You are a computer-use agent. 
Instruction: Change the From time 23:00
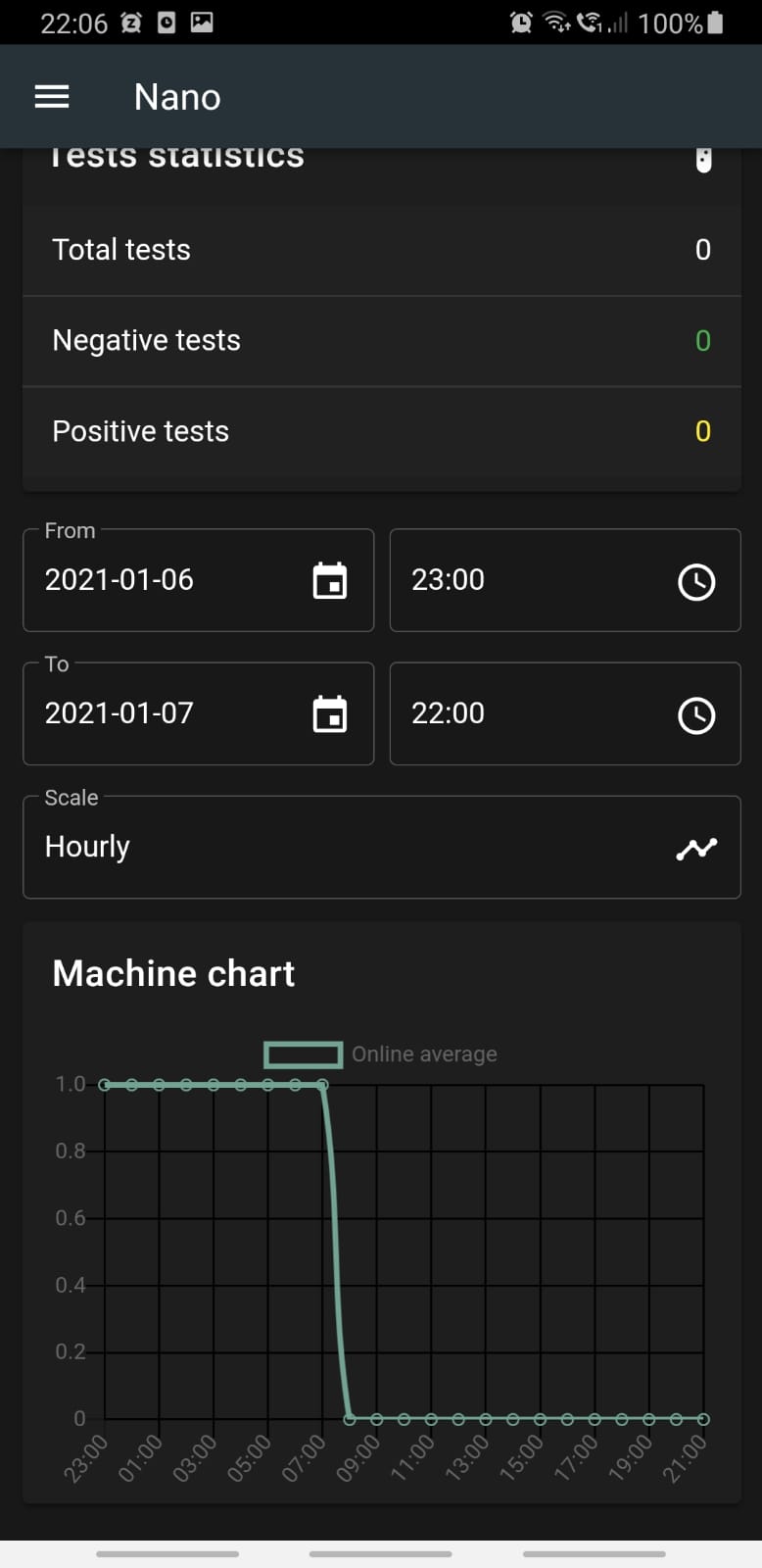[564, 580]
